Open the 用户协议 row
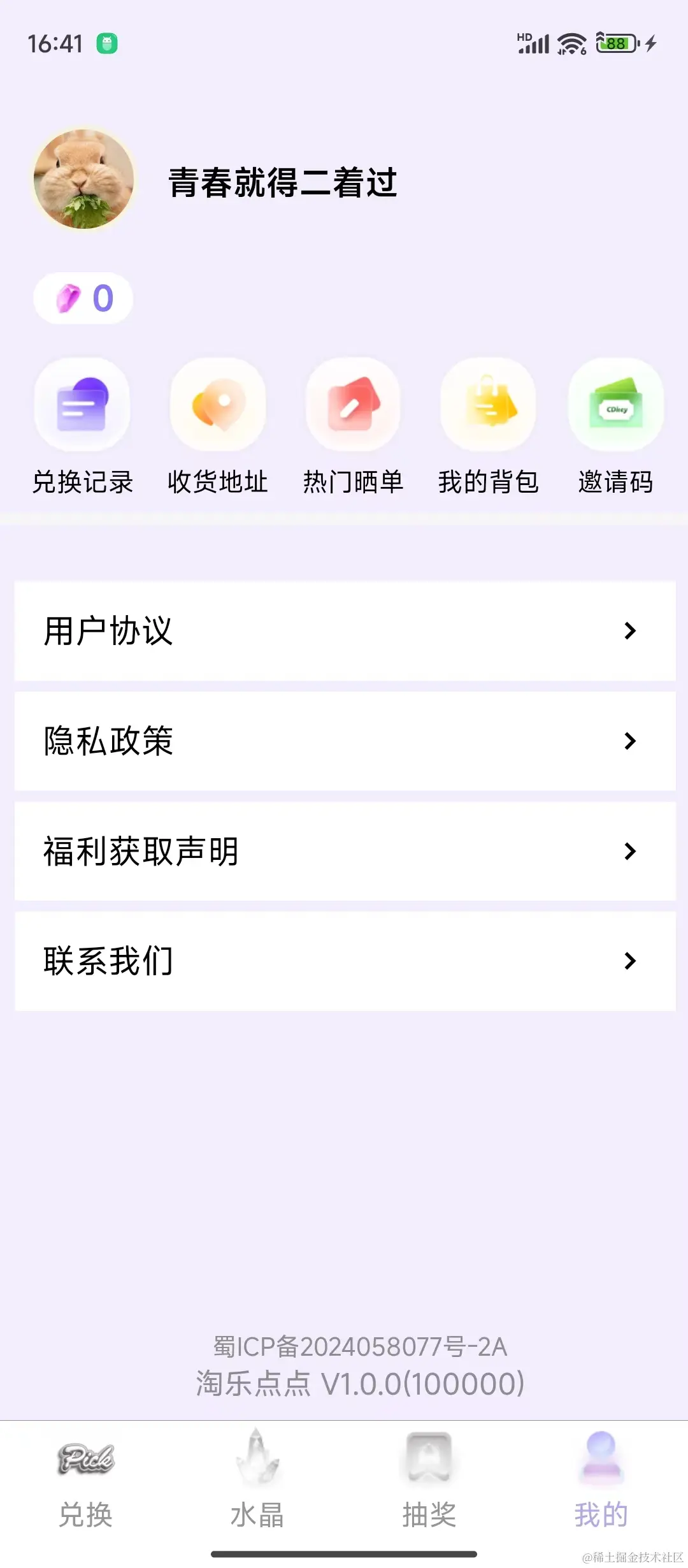The height and width of the screenshot is (1568, 688). coord(345,630)
